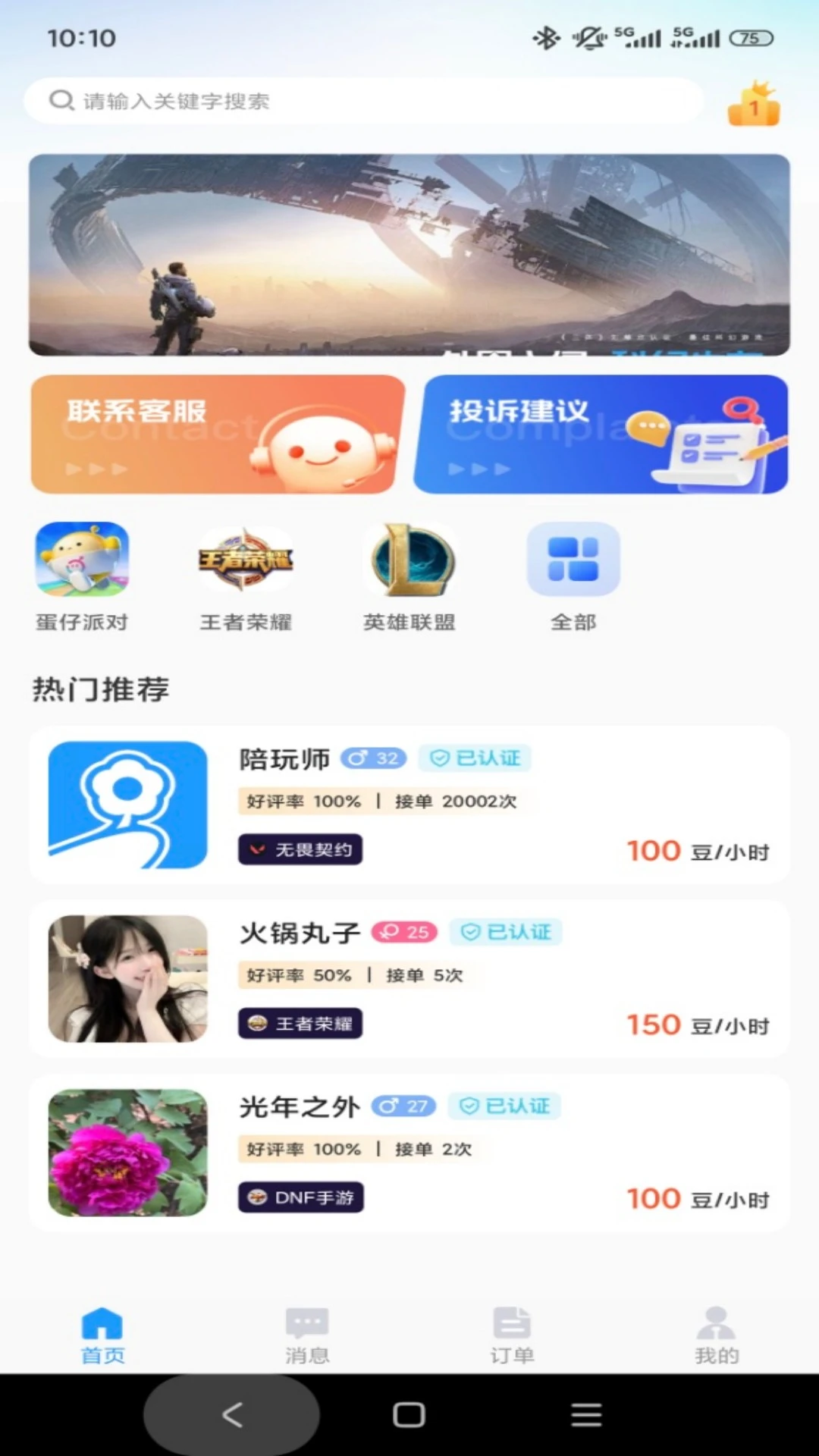819x1456 pixels.
Task: Go to the 首页 tab
Action: (x=102, y=1335)
